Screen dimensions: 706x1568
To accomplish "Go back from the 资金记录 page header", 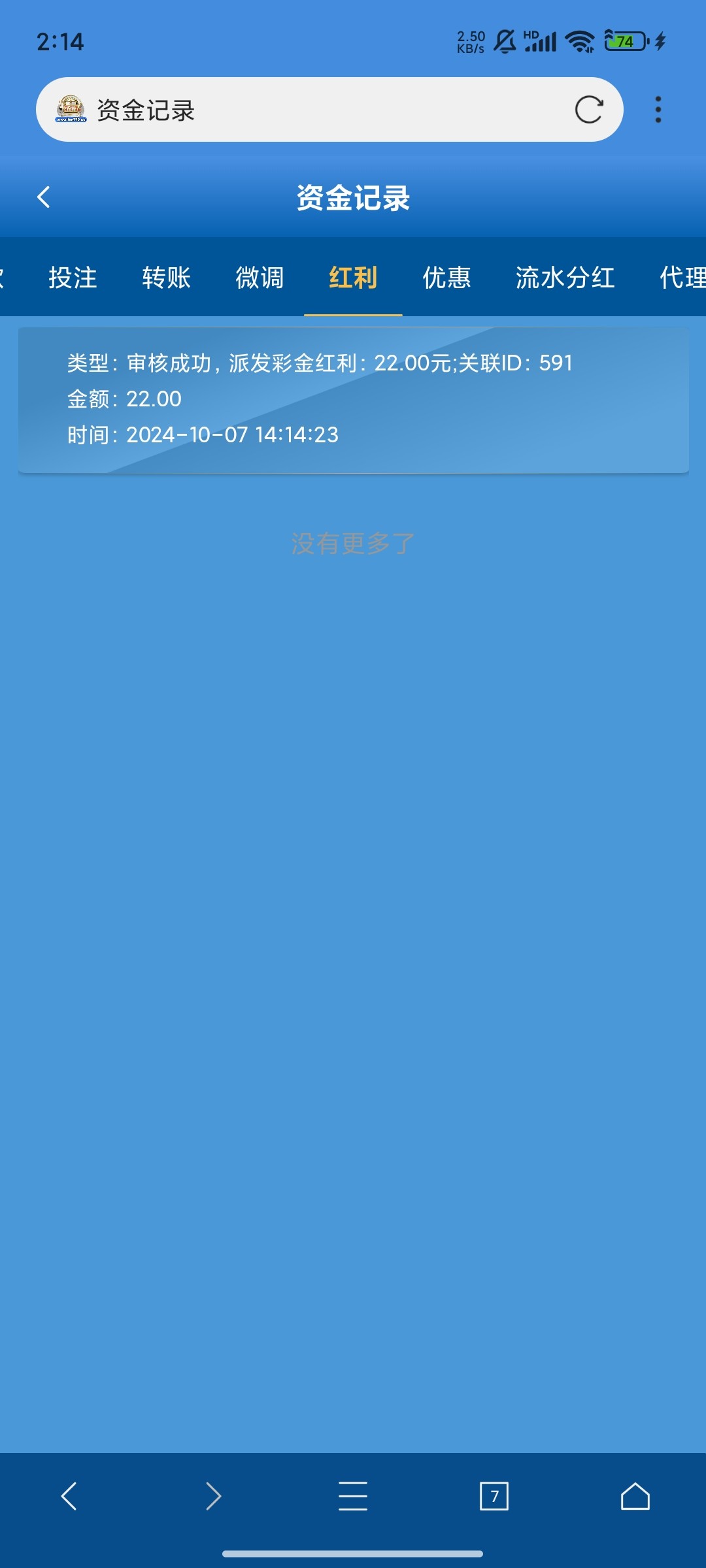I will [44, 197].
